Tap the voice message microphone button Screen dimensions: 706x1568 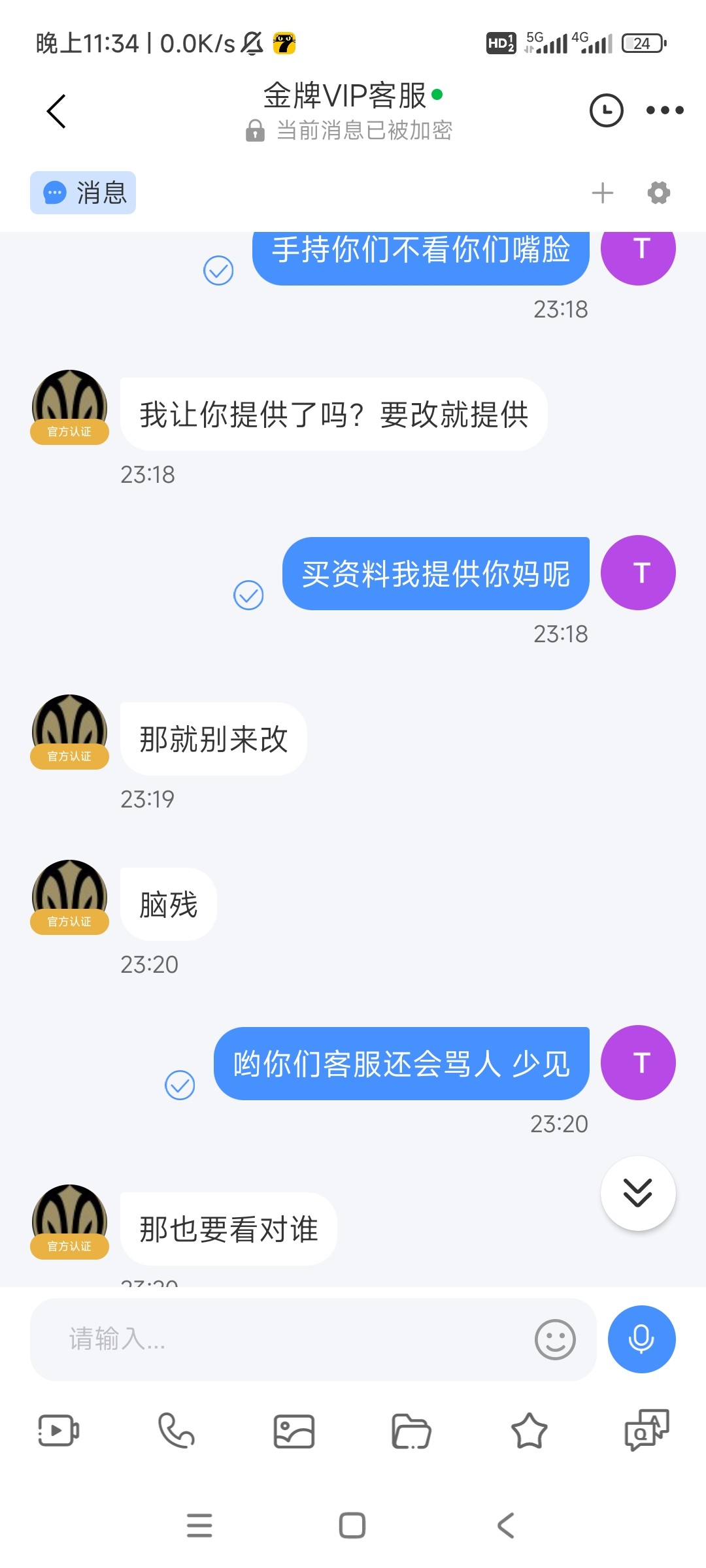(641, 1339)
